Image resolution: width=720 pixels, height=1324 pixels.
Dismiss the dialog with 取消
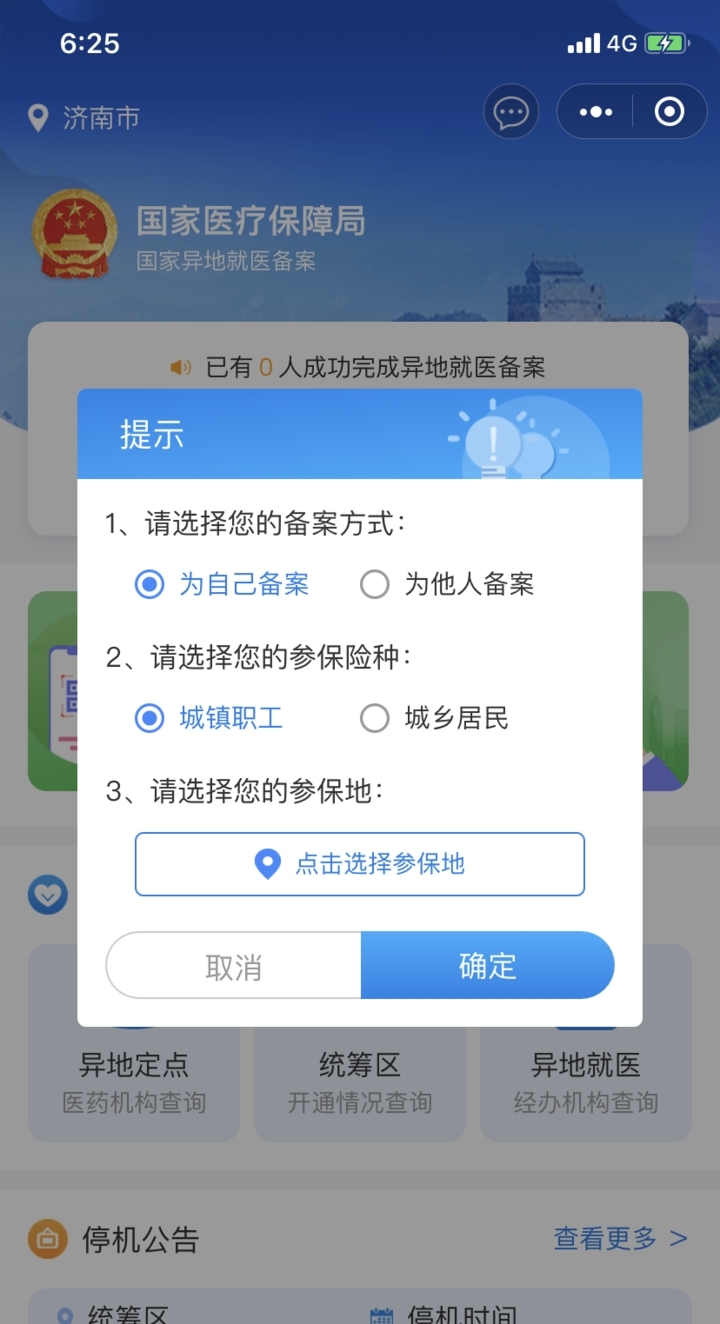pyautogui.click(x=232, y=965)
